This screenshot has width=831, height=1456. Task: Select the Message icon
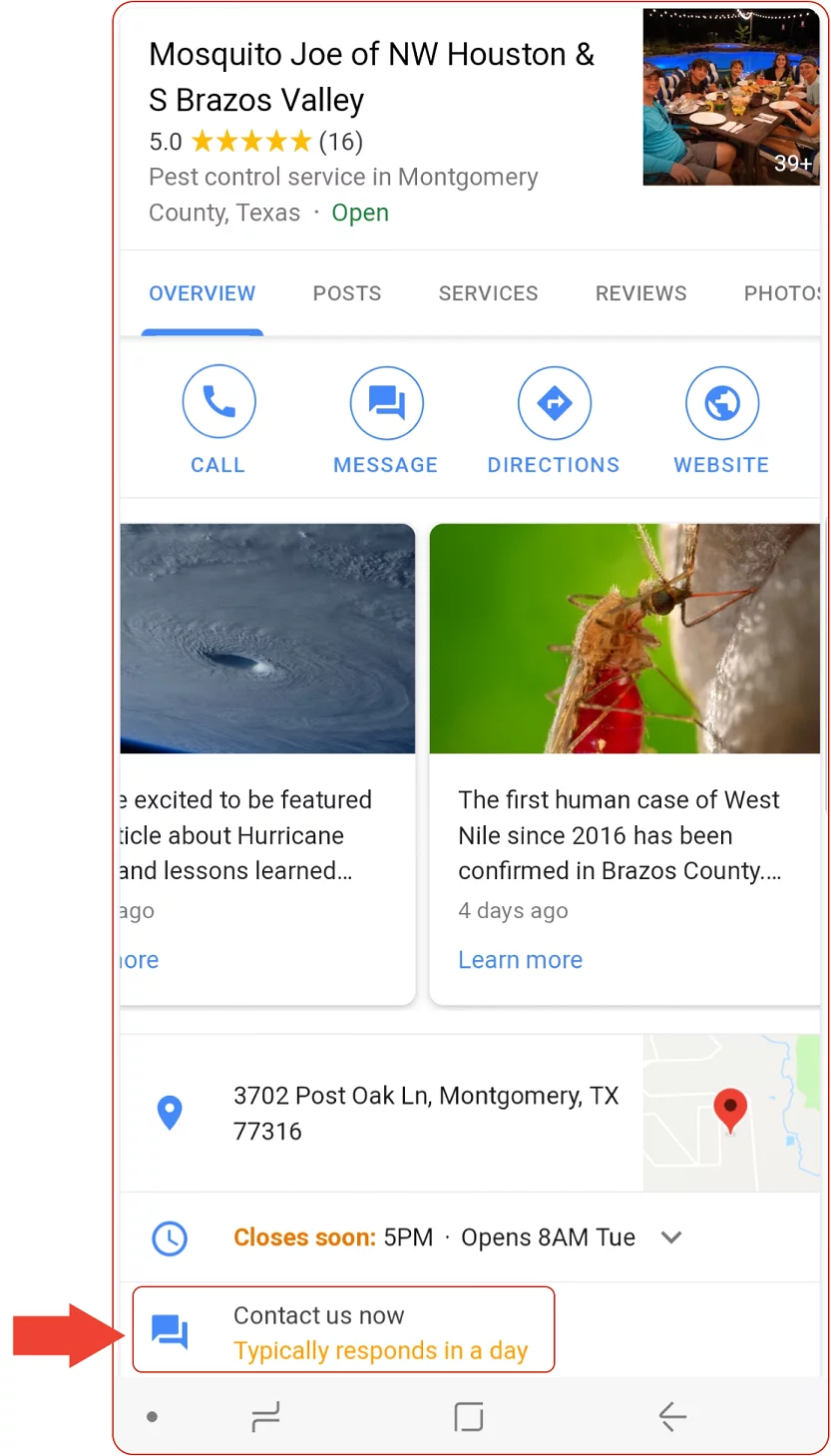386,401
